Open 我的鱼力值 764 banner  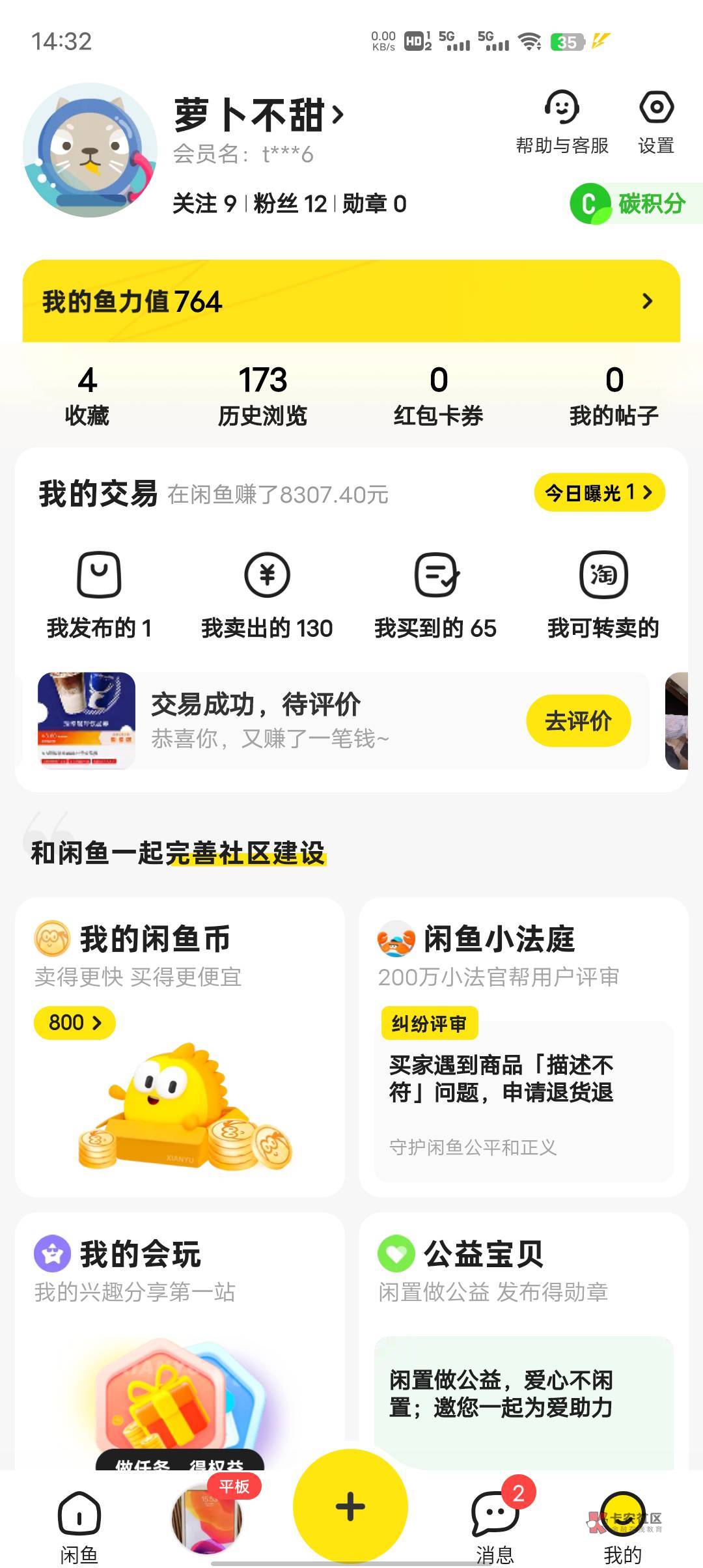click(x=351, y=301)
